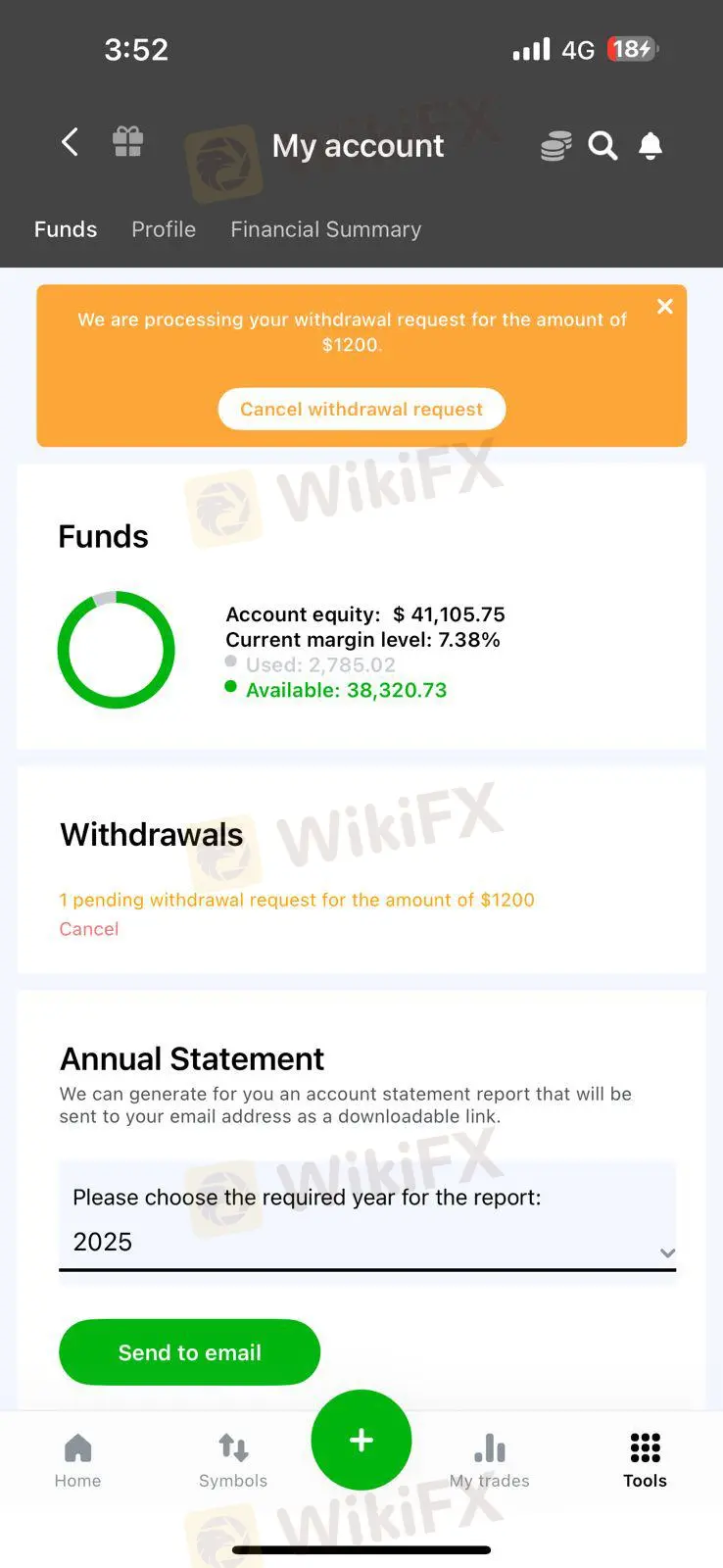723x1568 pixels.
Task: Expand the report year dropdown
Action: (x=367, y=1242)
